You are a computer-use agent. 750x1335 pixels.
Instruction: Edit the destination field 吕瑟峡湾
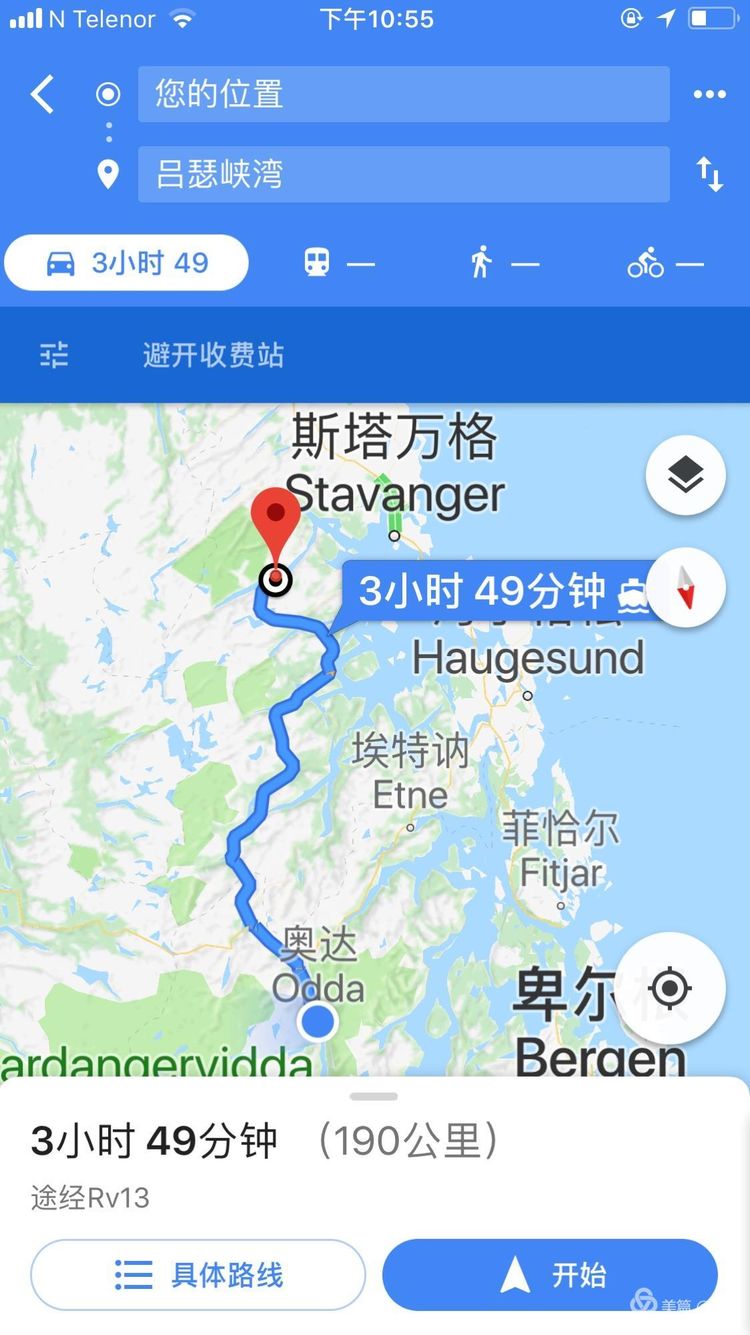[x=403, y=175]
